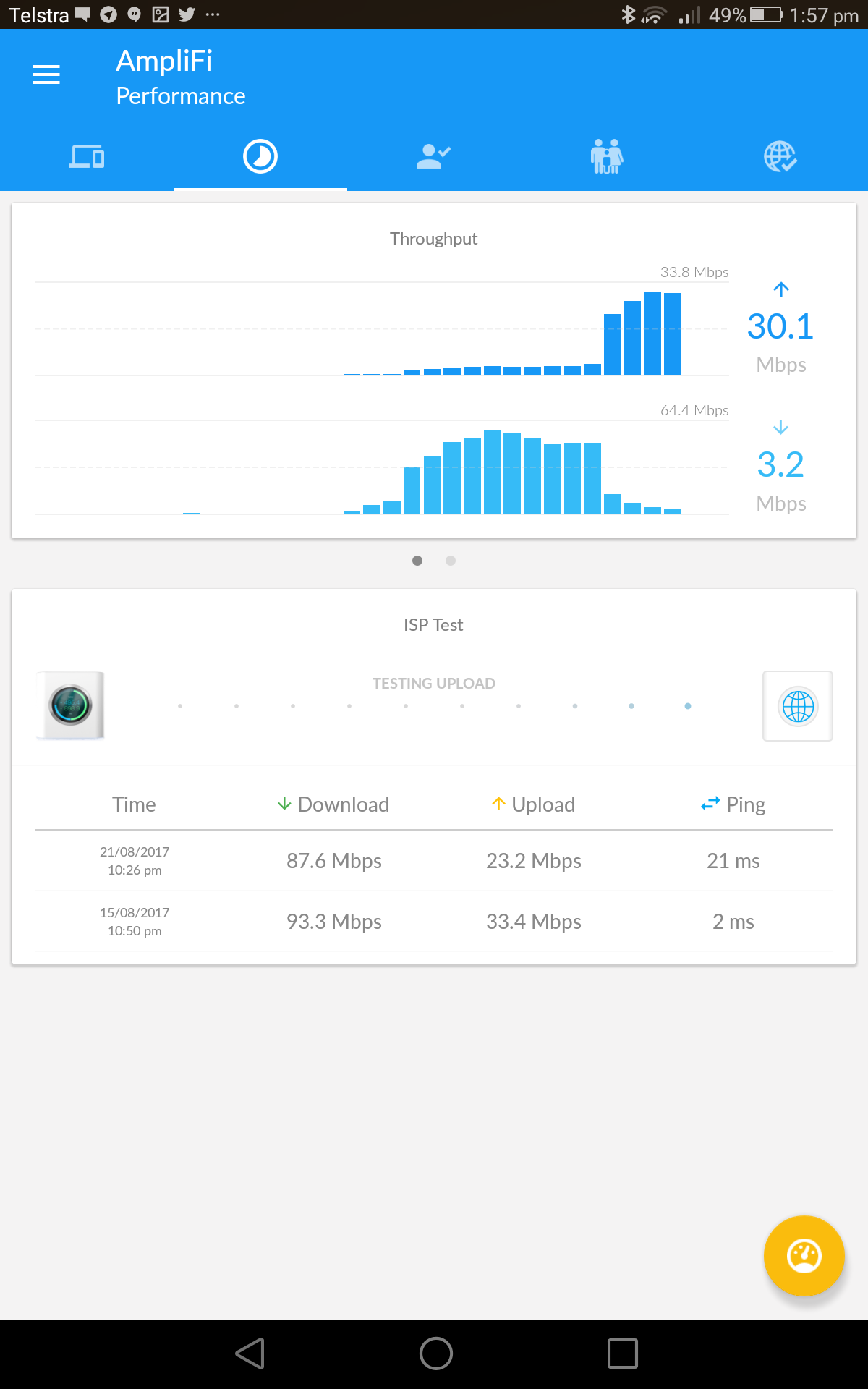Select the Performance gauge tab
The height and width of the screenshot is (1389, 868).
[260, 156]
